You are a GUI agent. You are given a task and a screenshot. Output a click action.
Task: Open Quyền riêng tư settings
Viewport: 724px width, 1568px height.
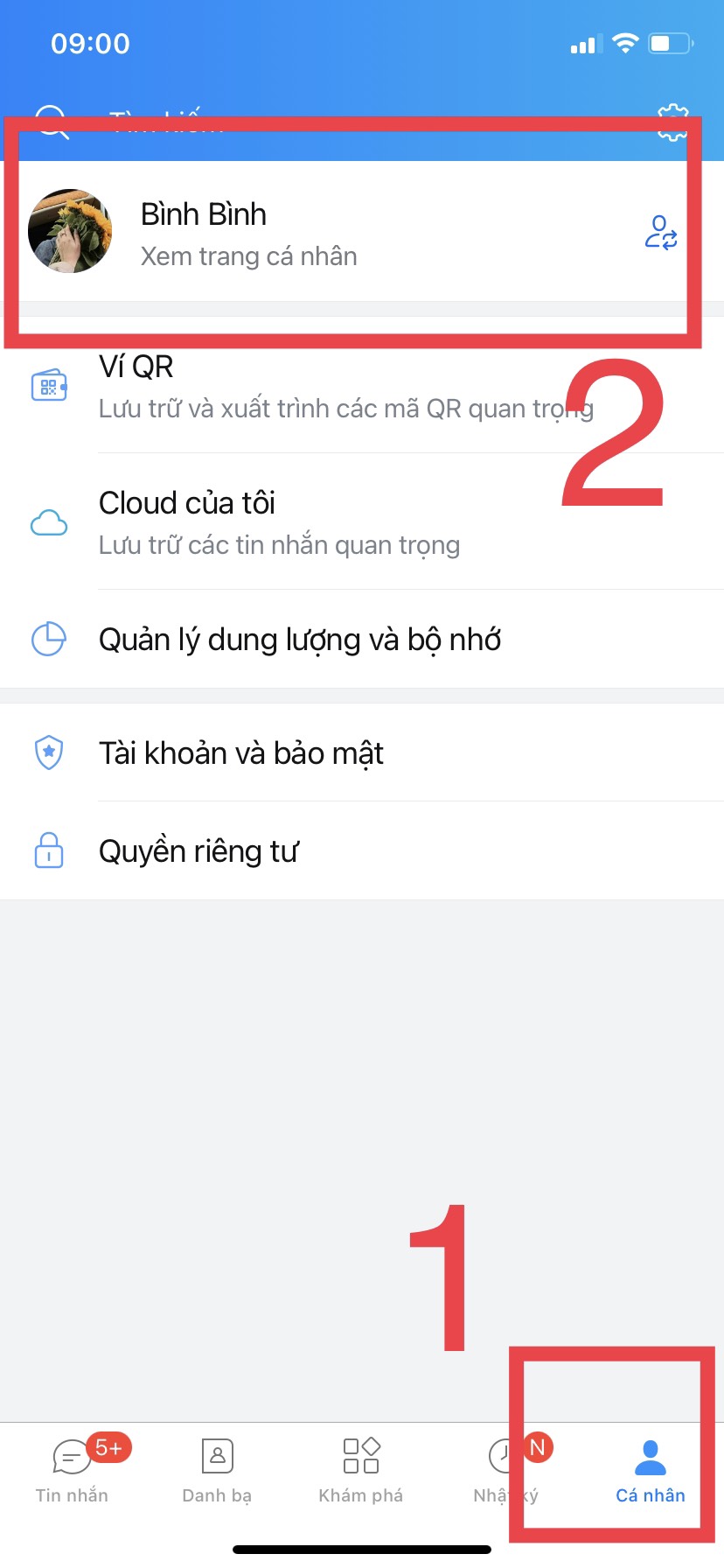coord(362,850)
